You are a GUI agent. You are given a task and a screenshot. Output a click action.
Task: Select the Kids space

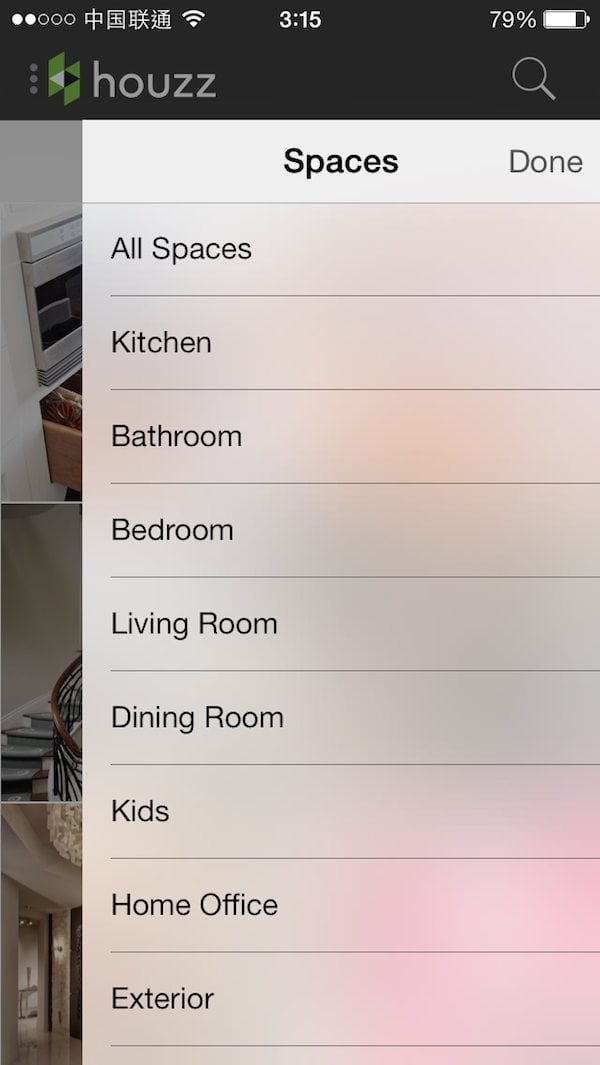point(141,811)
